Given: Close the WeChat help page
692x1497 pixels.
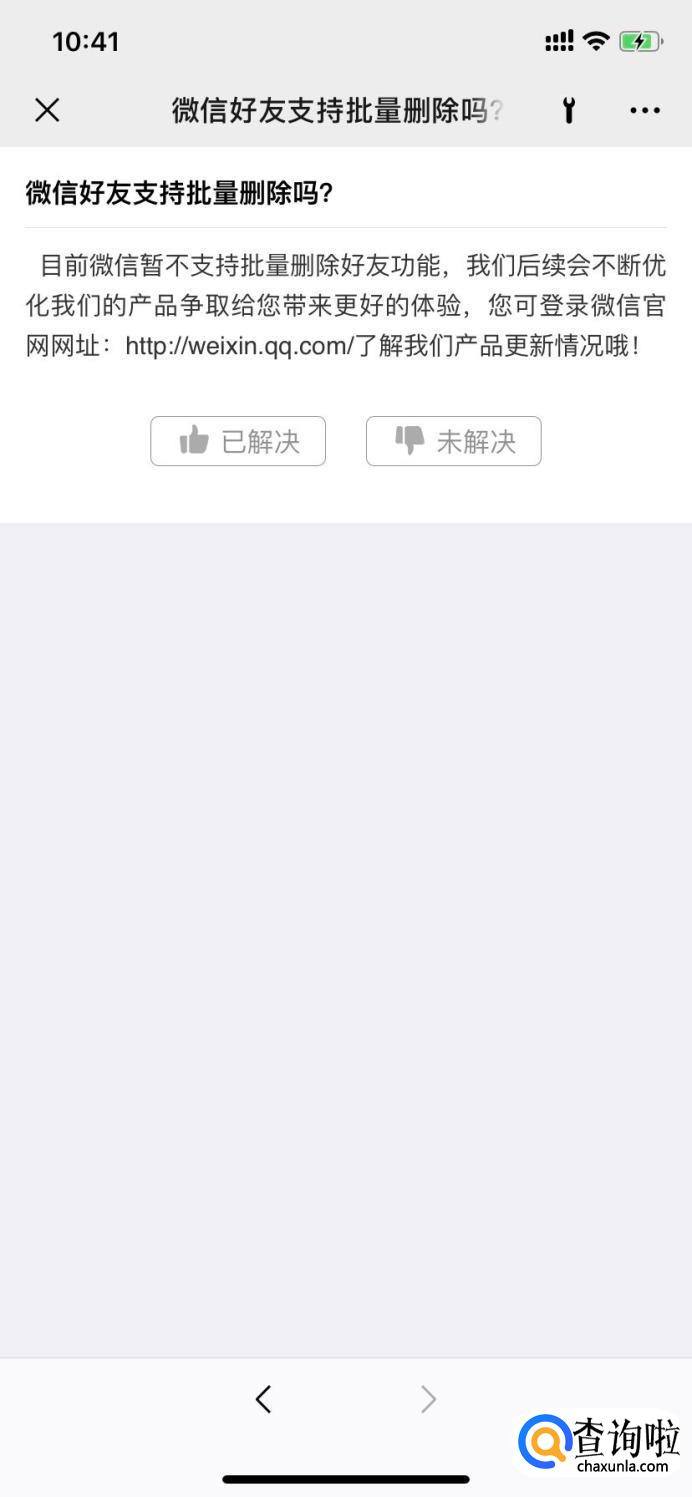Looking at the screenshot, I should point(47,110).
